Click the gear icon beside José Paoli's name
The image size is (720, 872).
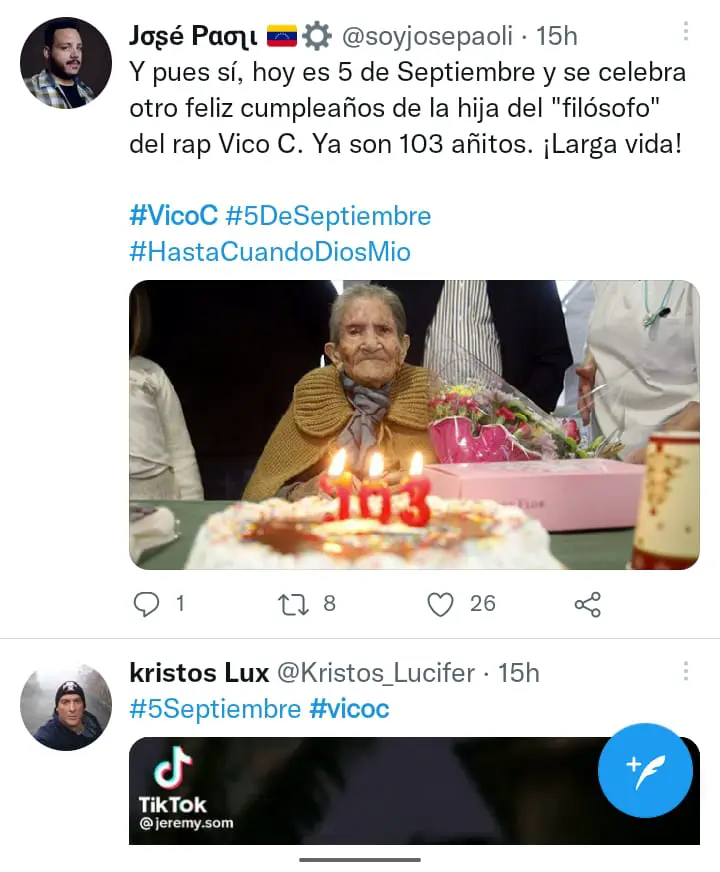tap(317, 35)
